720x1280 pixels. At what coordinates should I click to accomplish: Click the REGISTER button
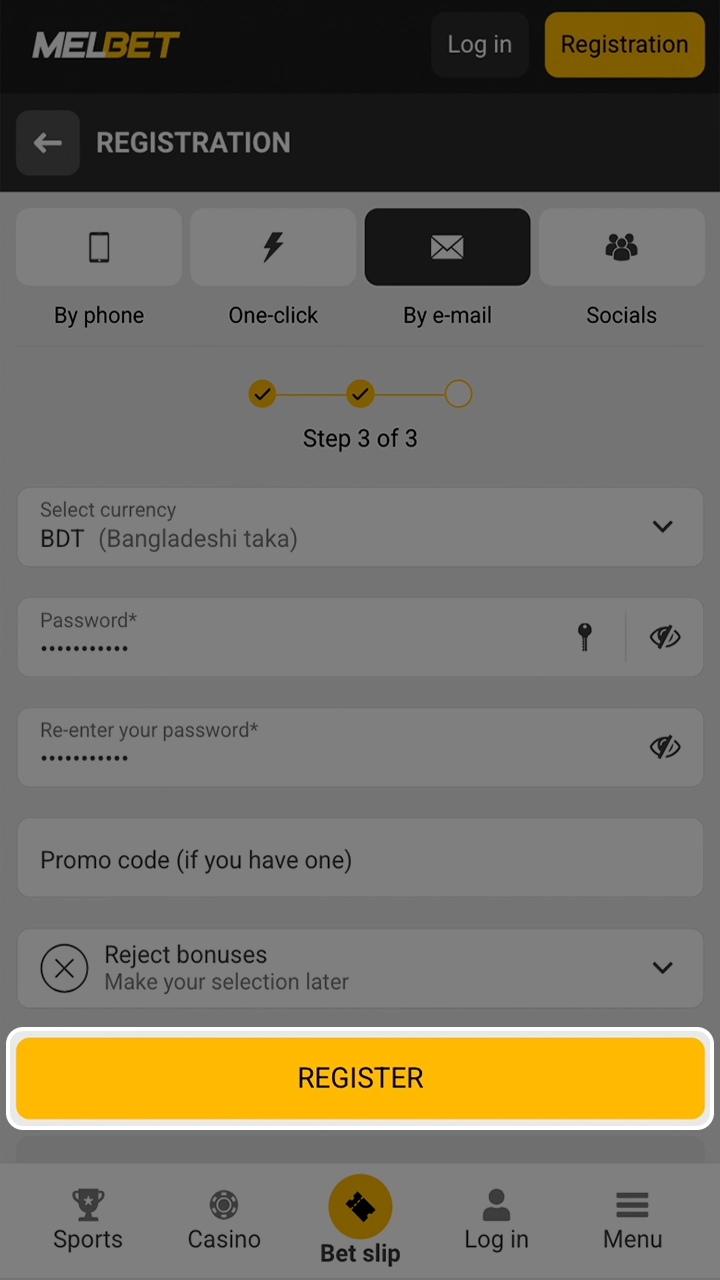(360, 1078)
